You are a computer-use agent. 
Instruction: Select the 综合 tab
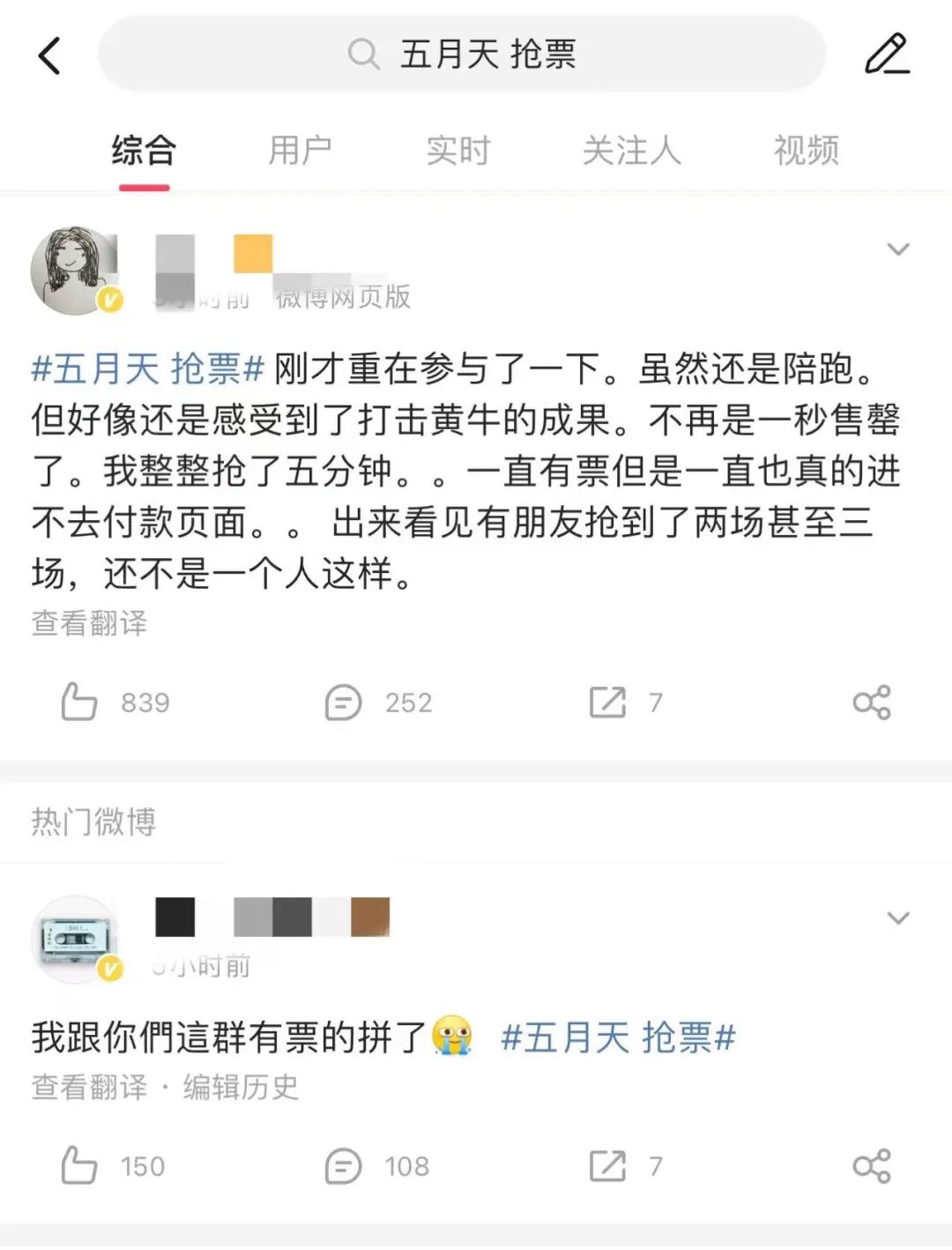pyautogui.click(x=144, y=151)
